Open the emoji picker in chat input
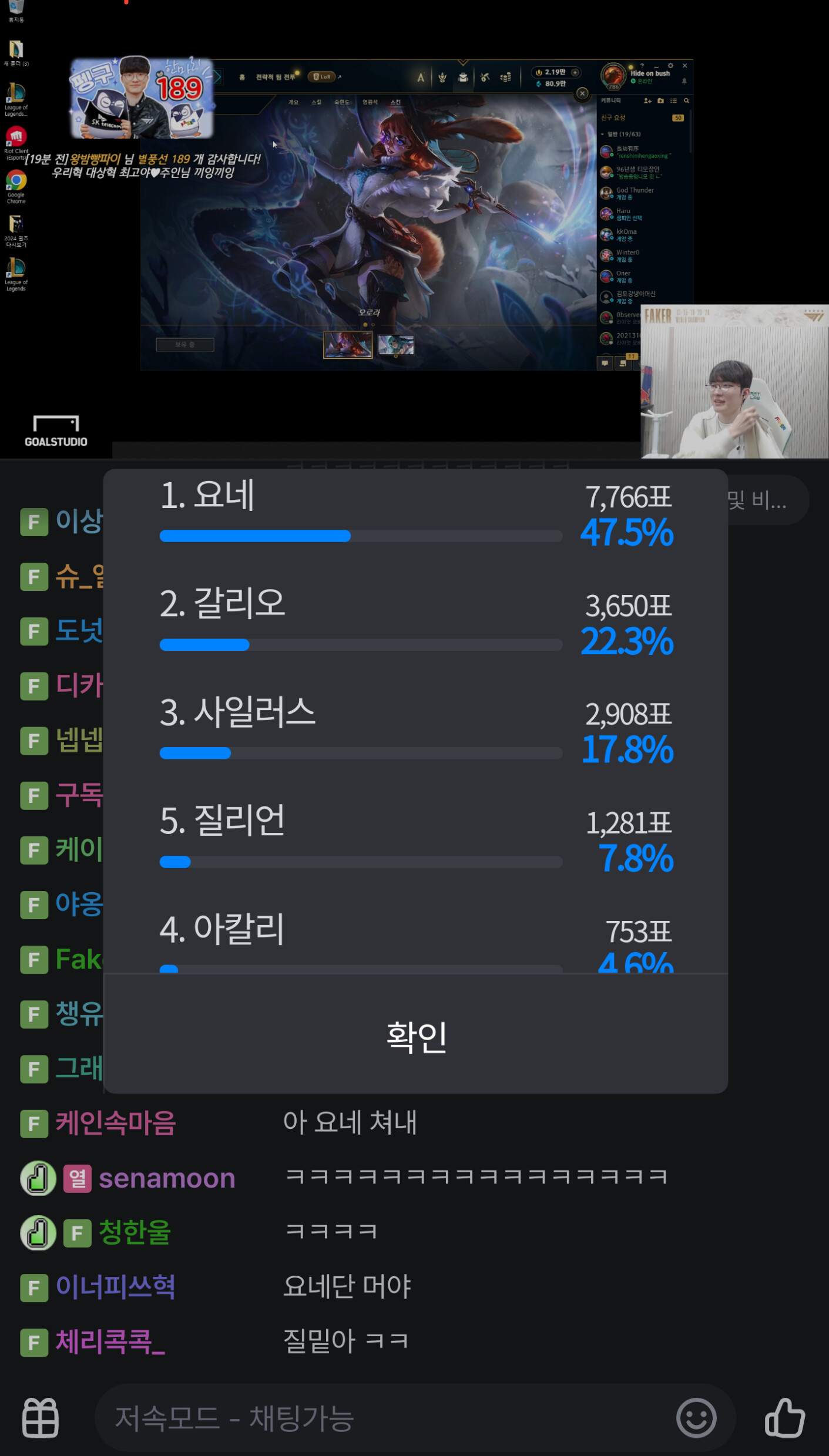Viewport: 829px width, 1456px height. (x=696, y=1418)
